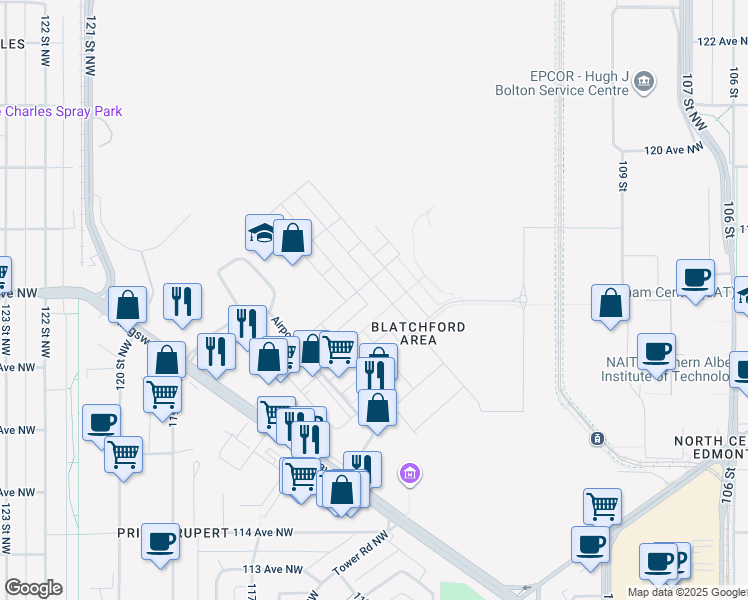Open the shopping bag marker near 121 St NW
748x600 pixels.
tap(128, 305)
